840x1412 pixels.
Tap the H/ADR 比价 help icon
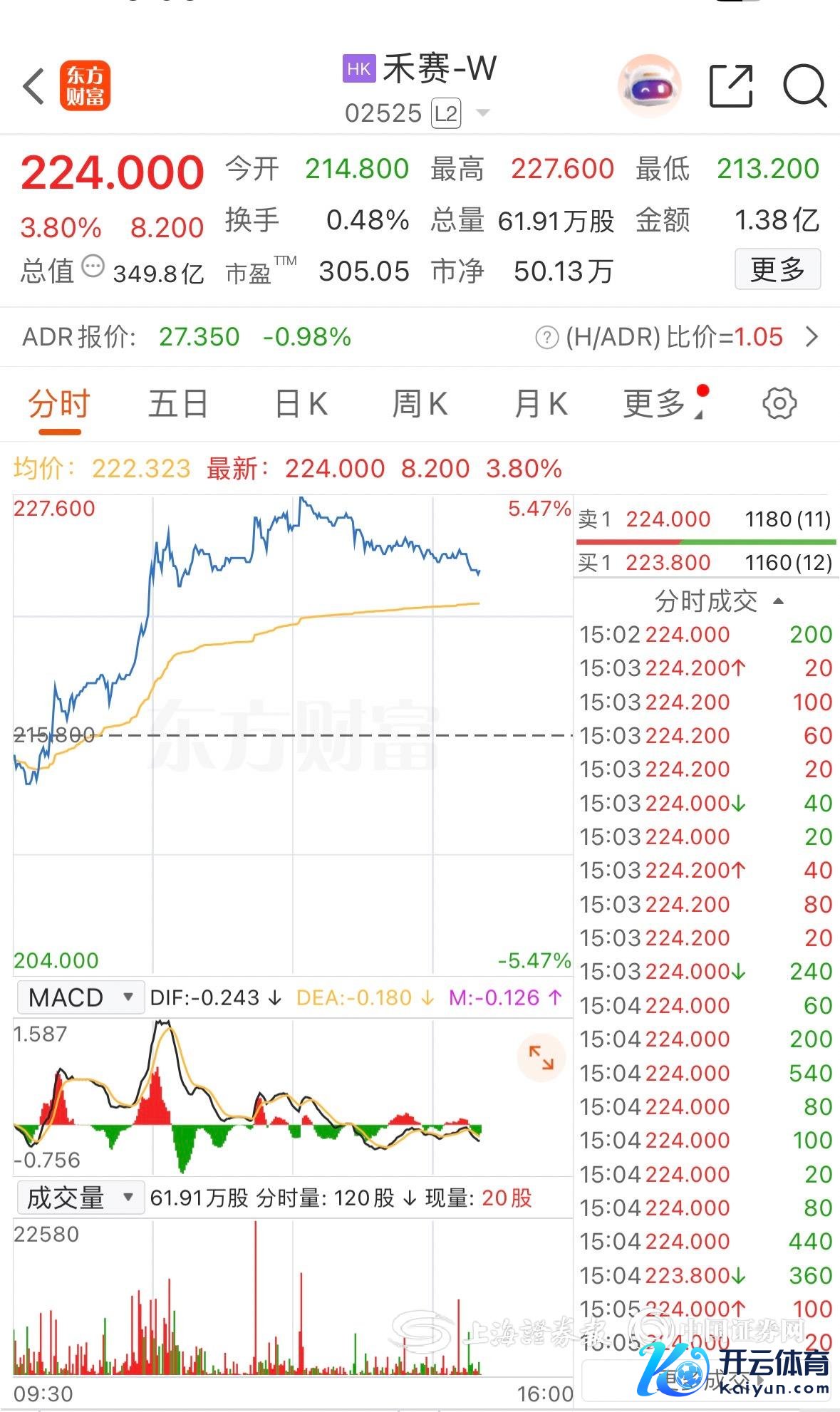click(x=546, y=338)
